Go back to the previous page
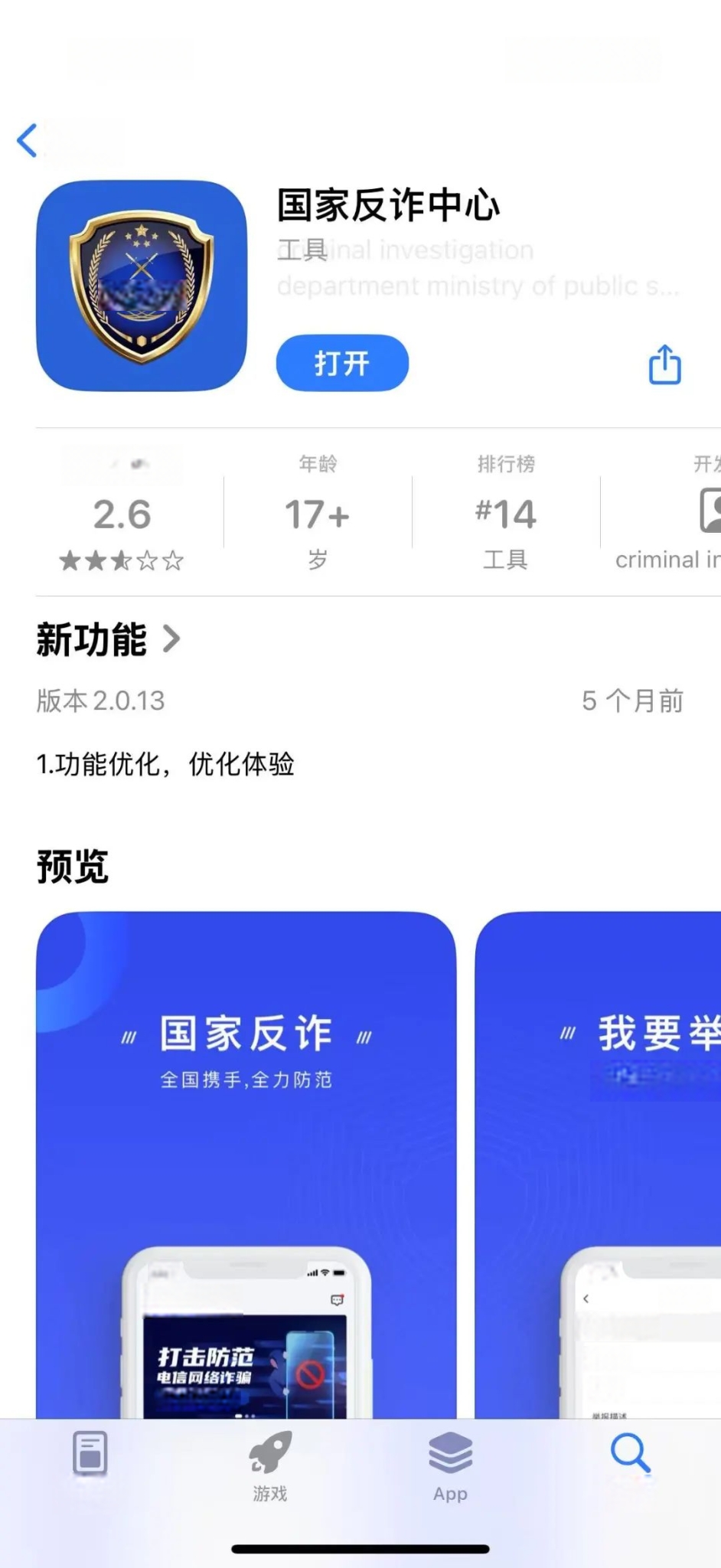 coord(28,140)
